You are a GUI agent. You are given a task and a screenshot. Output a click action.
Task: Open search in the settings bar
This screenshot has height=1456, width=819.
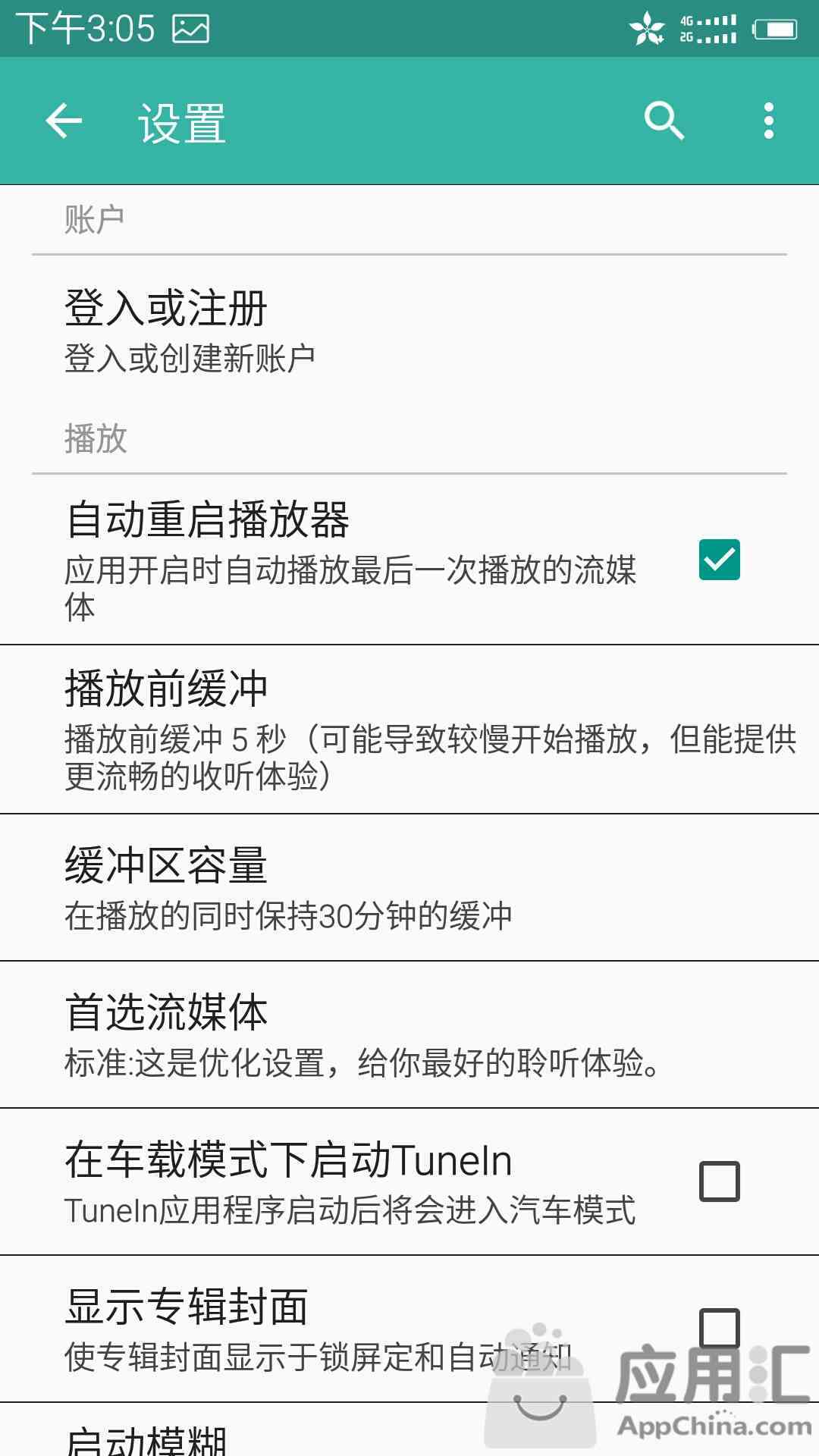click(664, 121)
